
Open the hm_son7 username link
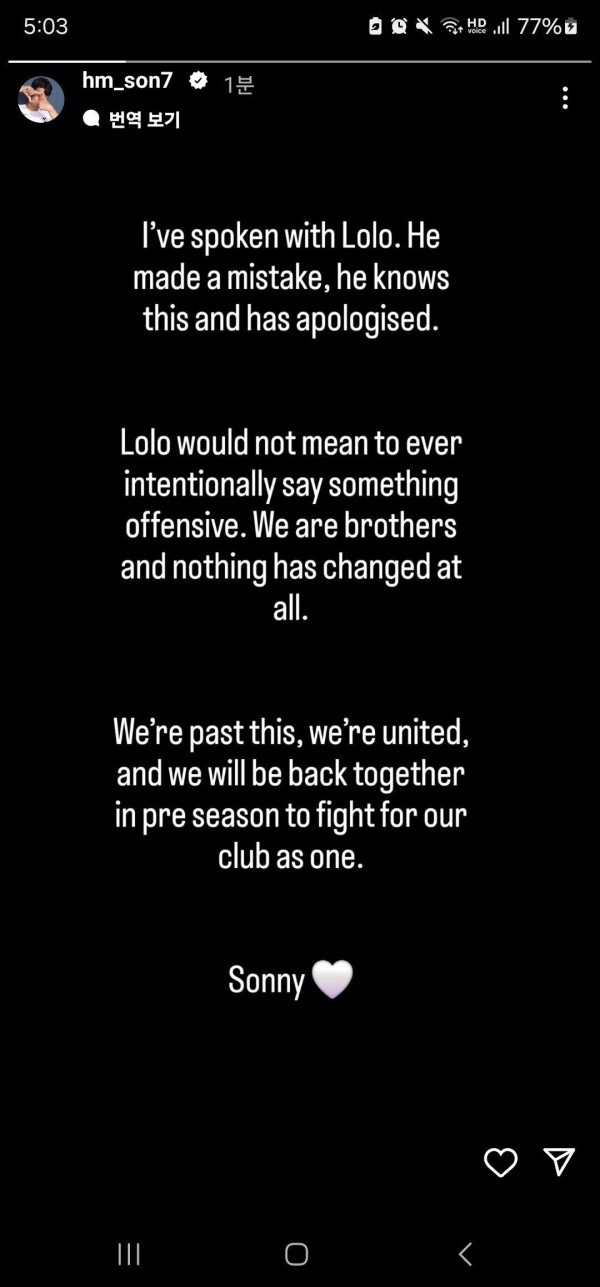coord(127,82)
